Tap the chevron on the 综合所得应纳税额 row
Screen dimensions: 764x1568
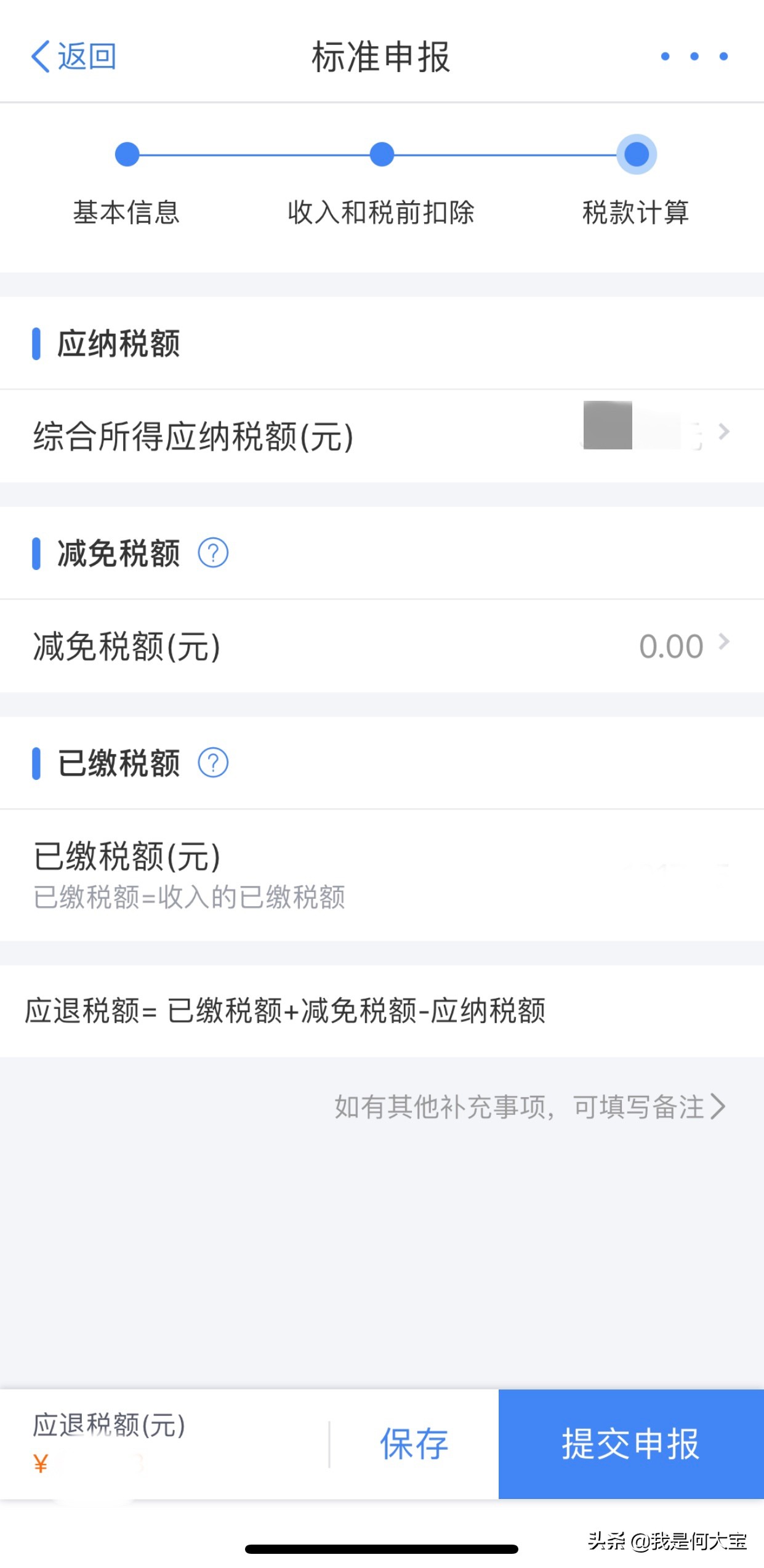724,432
